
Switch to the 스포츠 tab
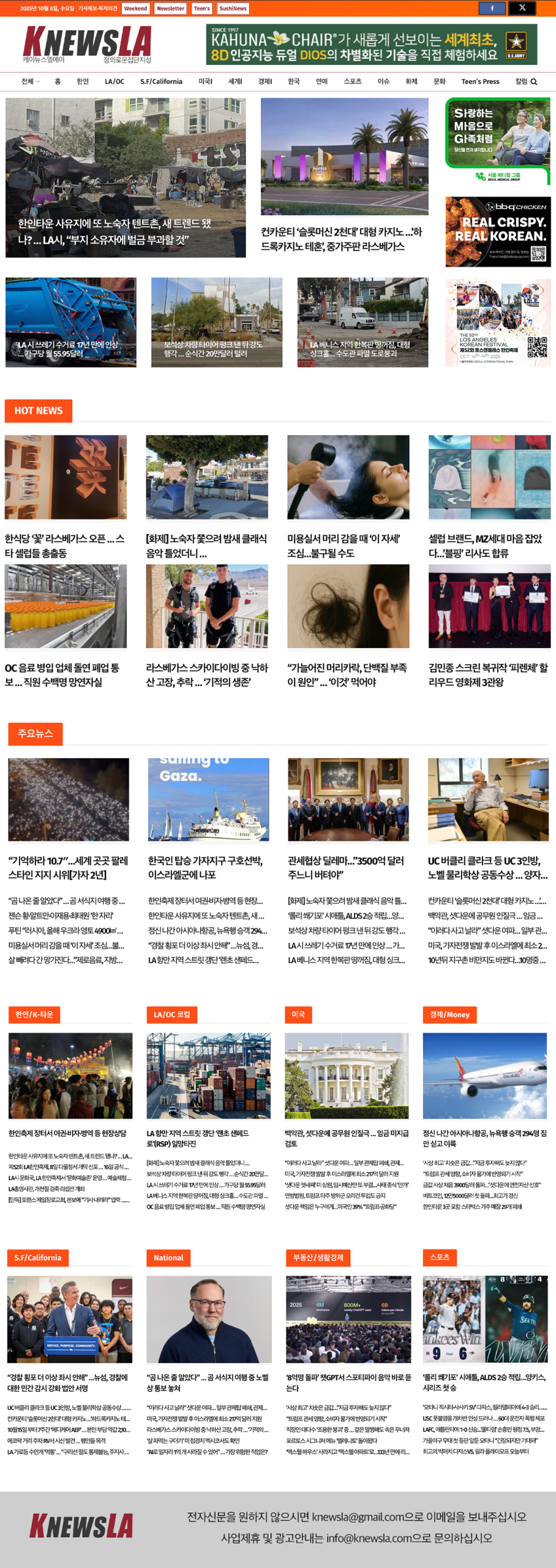click(x=353, y=81)
